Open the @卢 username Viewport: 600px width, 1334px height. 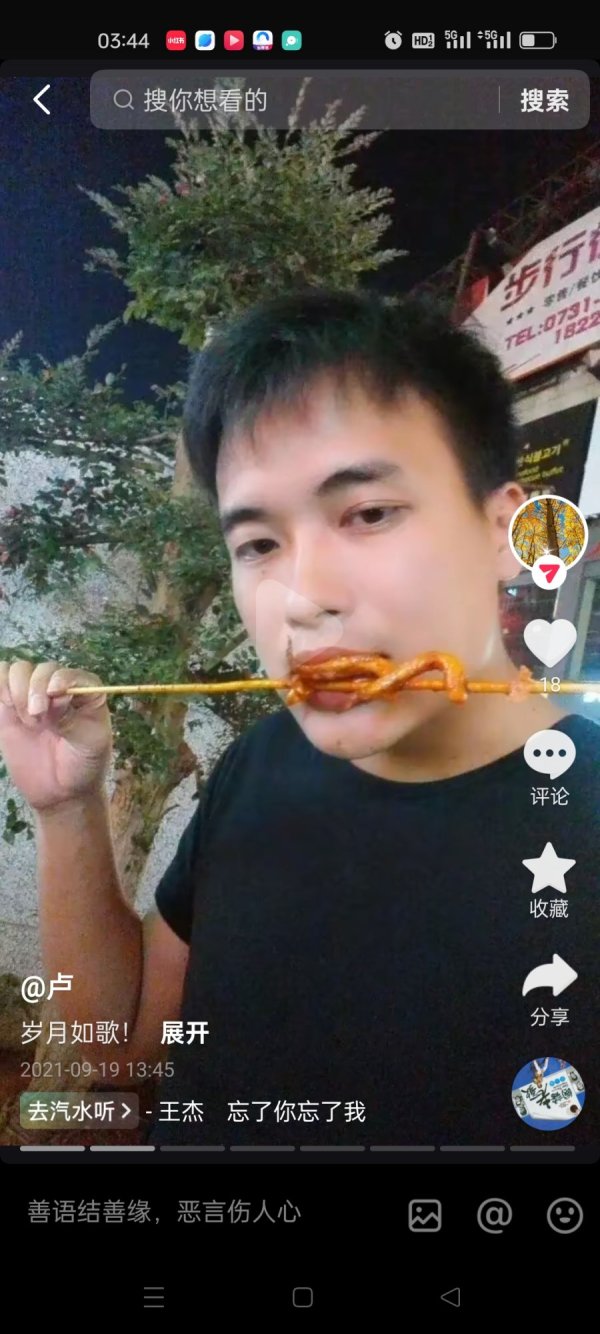47,988
